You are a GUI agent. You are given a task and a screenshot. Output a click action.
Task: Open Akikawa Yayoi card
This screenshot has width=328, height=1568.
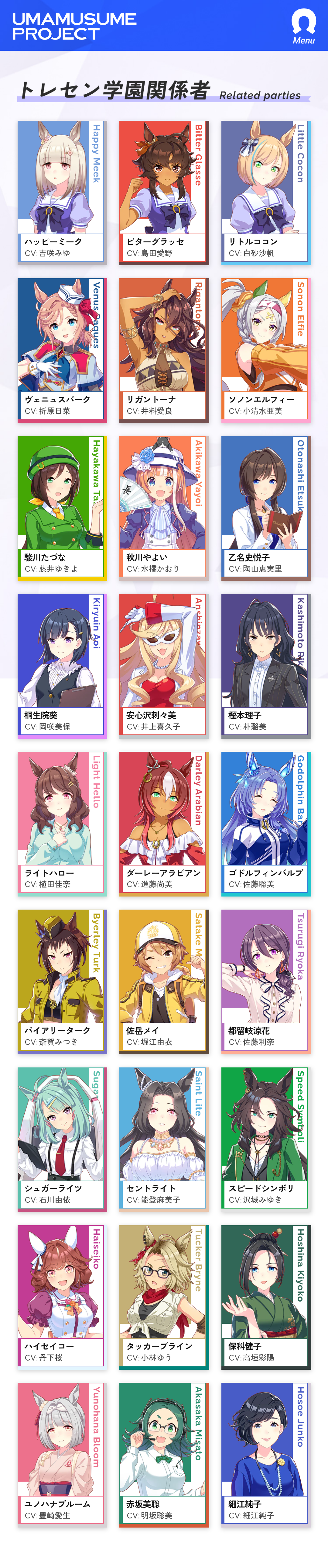tap(163, 508)
